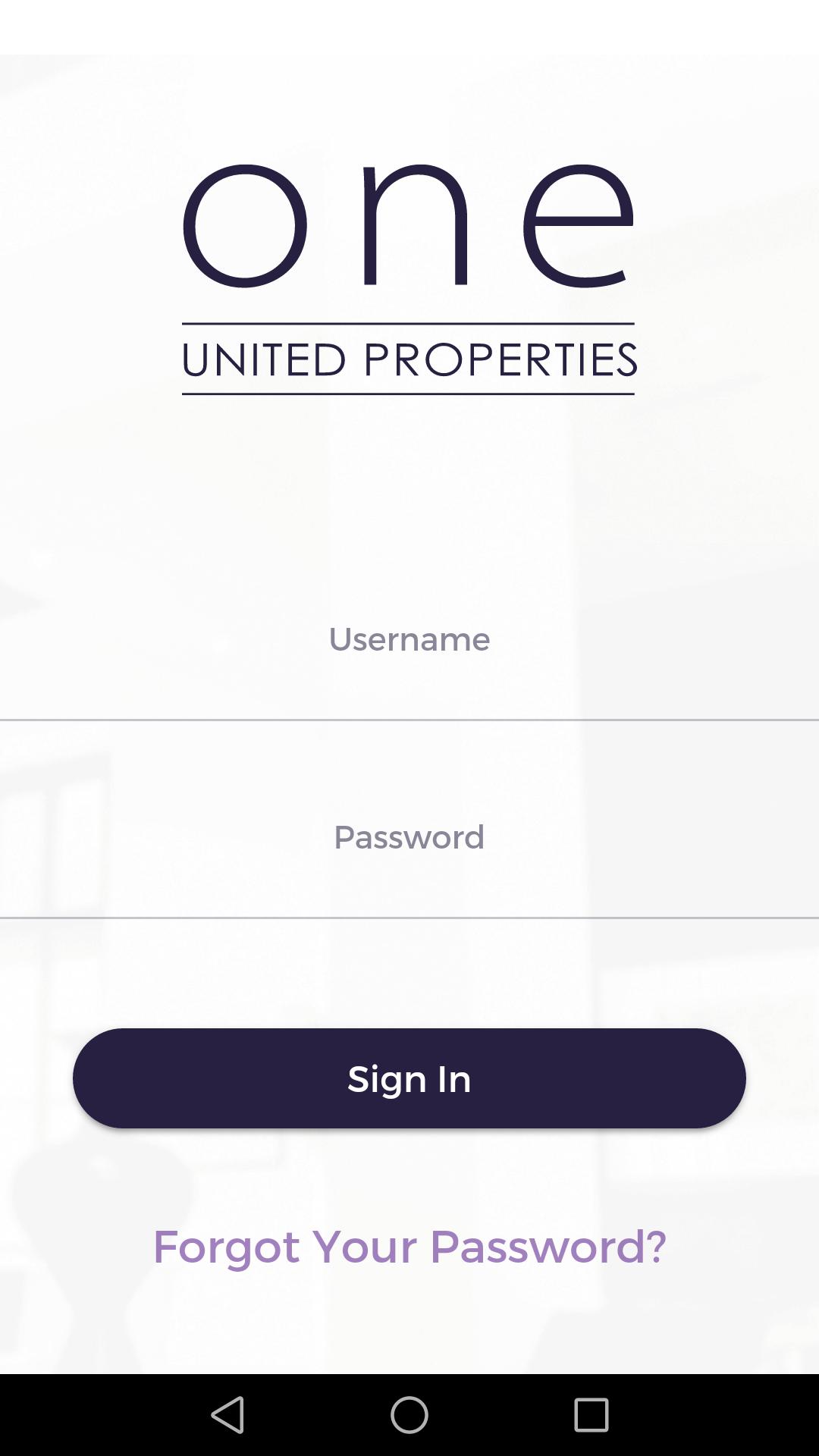The width and height of the screenshot is (819, 1456).
Task: Select the Password field
Action: pos(409,838)
